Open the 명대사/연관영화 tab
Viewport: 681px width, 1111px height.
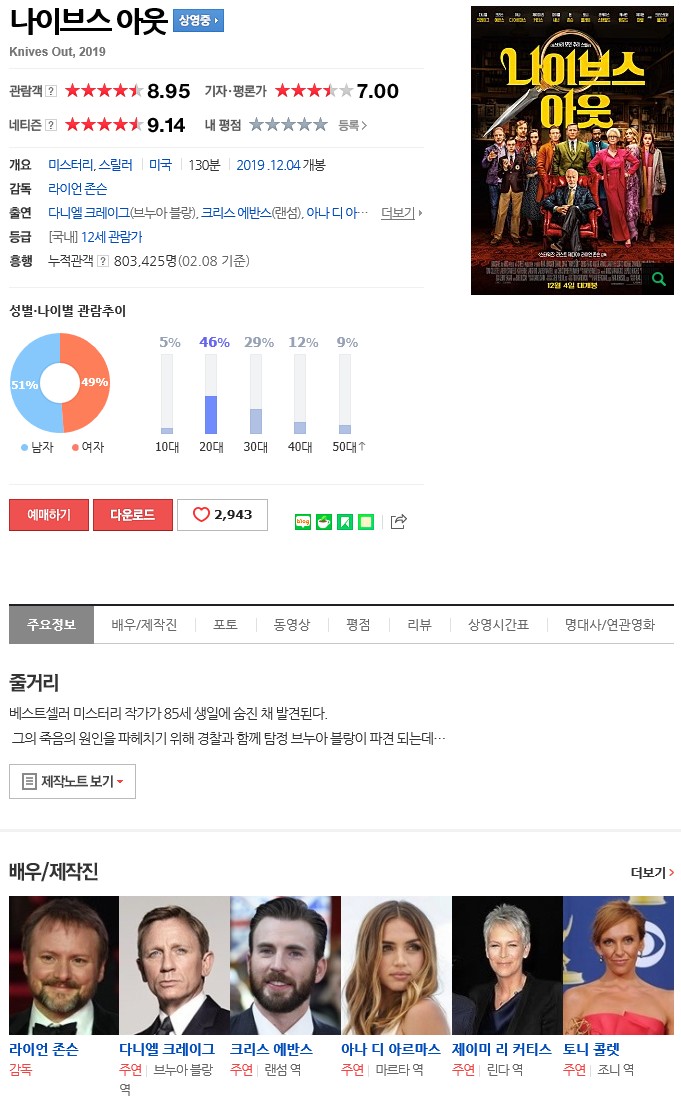[x=610, y=625]
